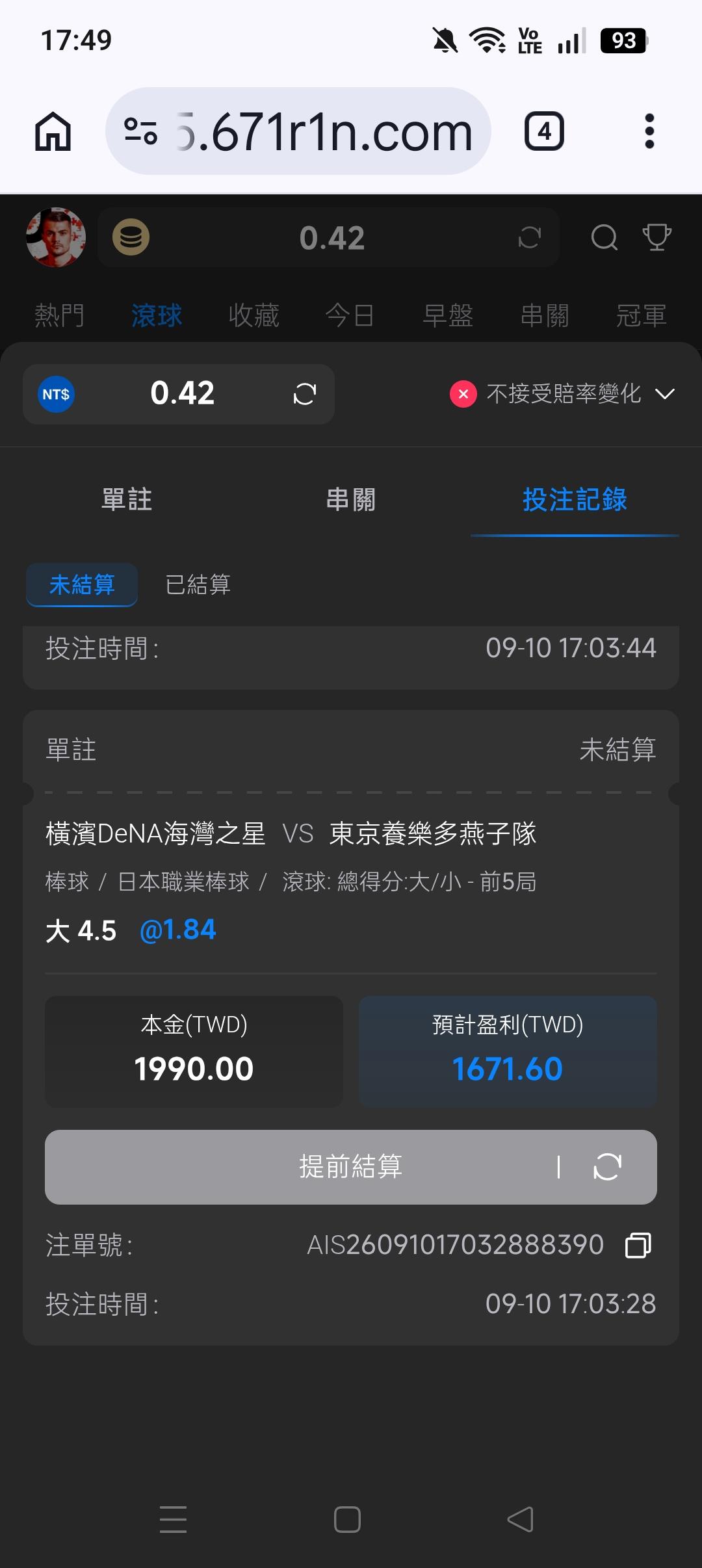The width and height of the screenshot is (702, 1568).
Task: Open the browser tab switcher
Action: click(x=544, y=131)
